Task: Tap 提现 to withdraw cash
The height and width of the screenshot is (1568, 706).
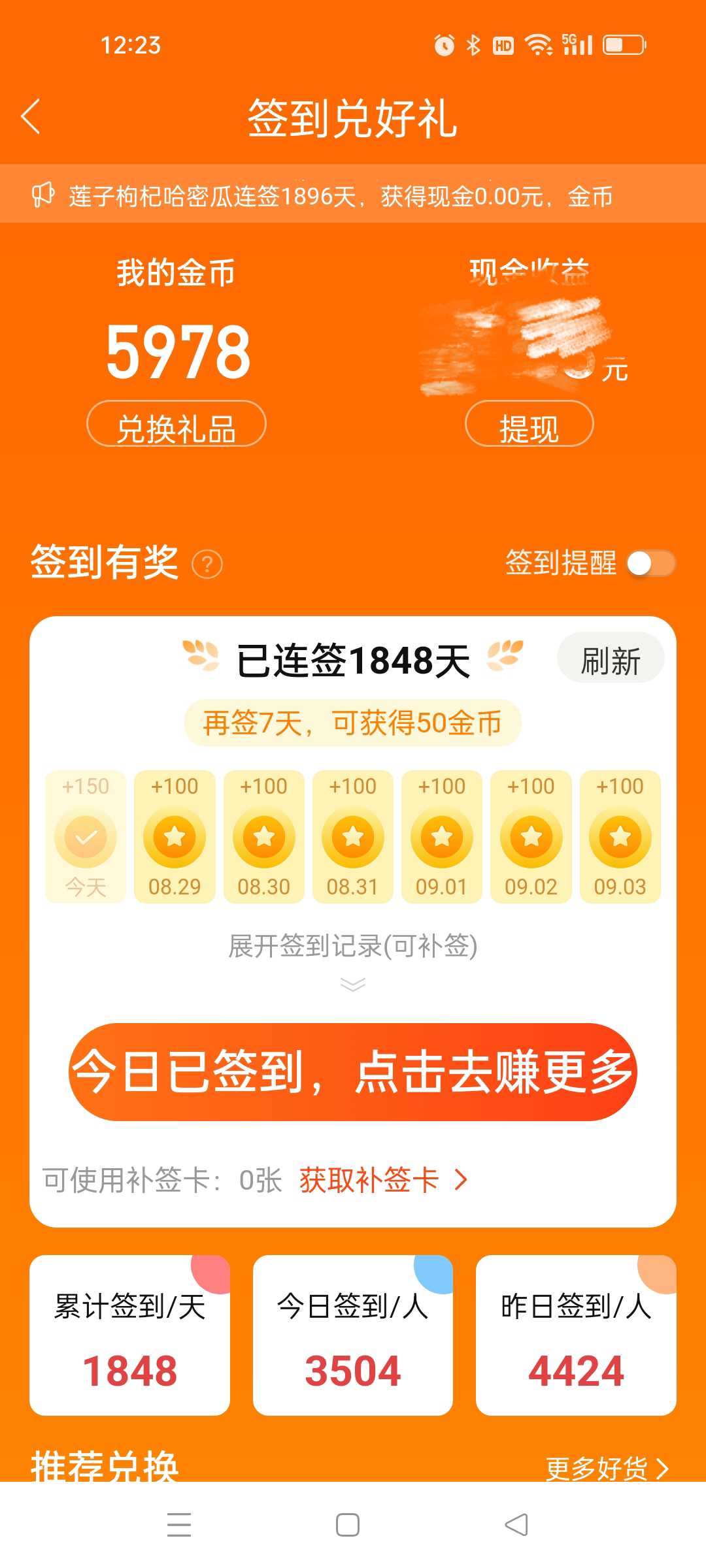Action: tap(529, 423)
